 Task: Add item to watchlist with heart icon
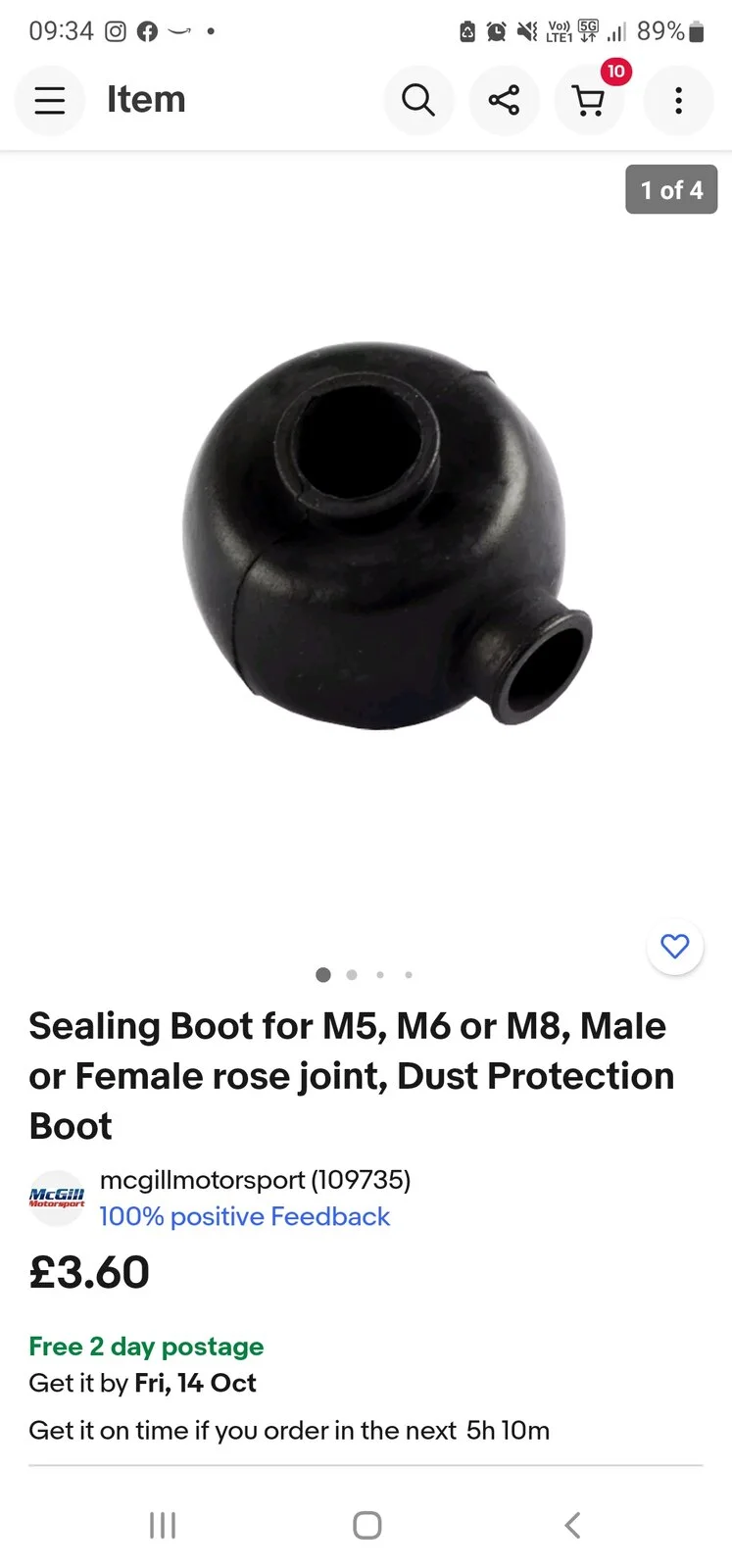click(x=675, y=947)
